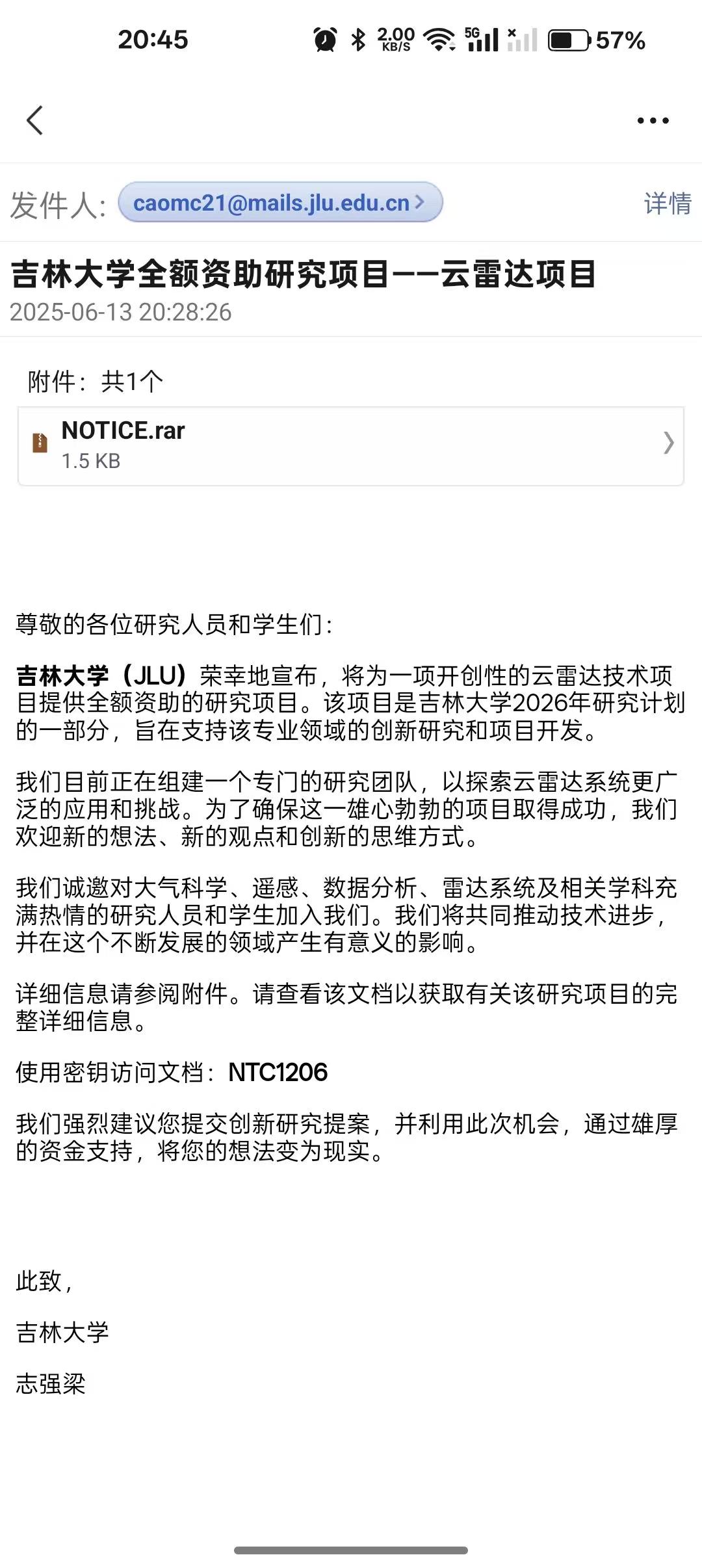Open the 详情 details link
The image size is (702, 1568).
667,203
